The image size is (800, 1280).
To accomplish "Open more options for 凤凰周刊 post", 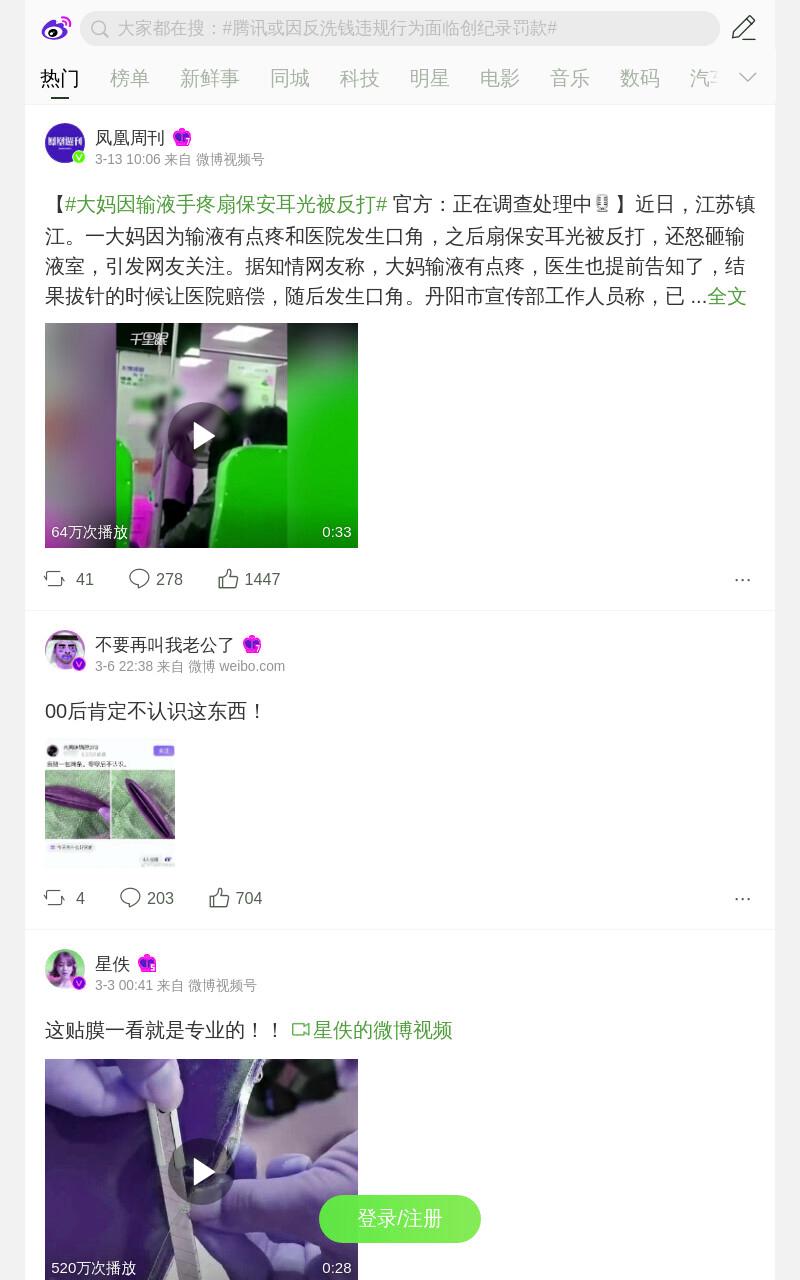I will coord(742,580).
